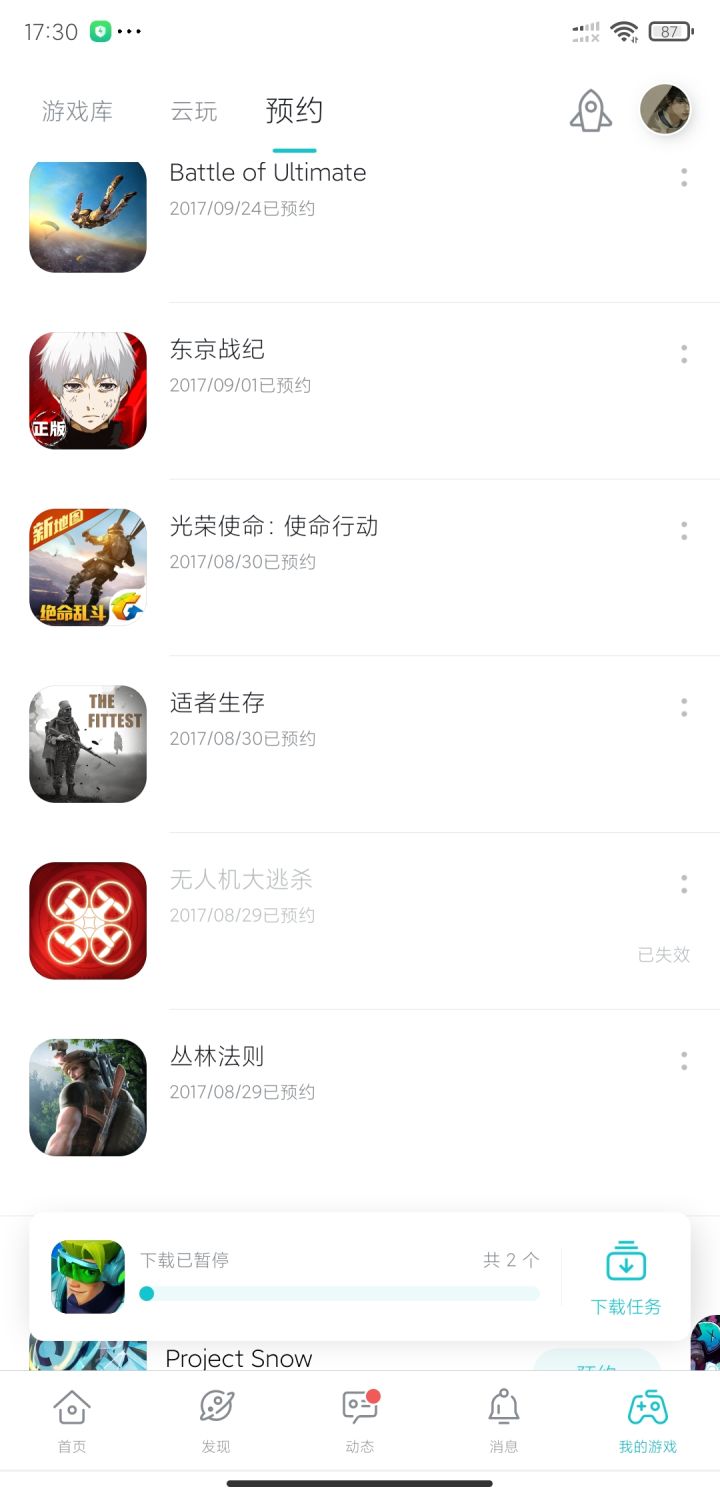Viewport: 720px width, 1499px height.
Task: Go to the 动态 feed tab
Action: pyautogui.click(x=360, y=1419)
